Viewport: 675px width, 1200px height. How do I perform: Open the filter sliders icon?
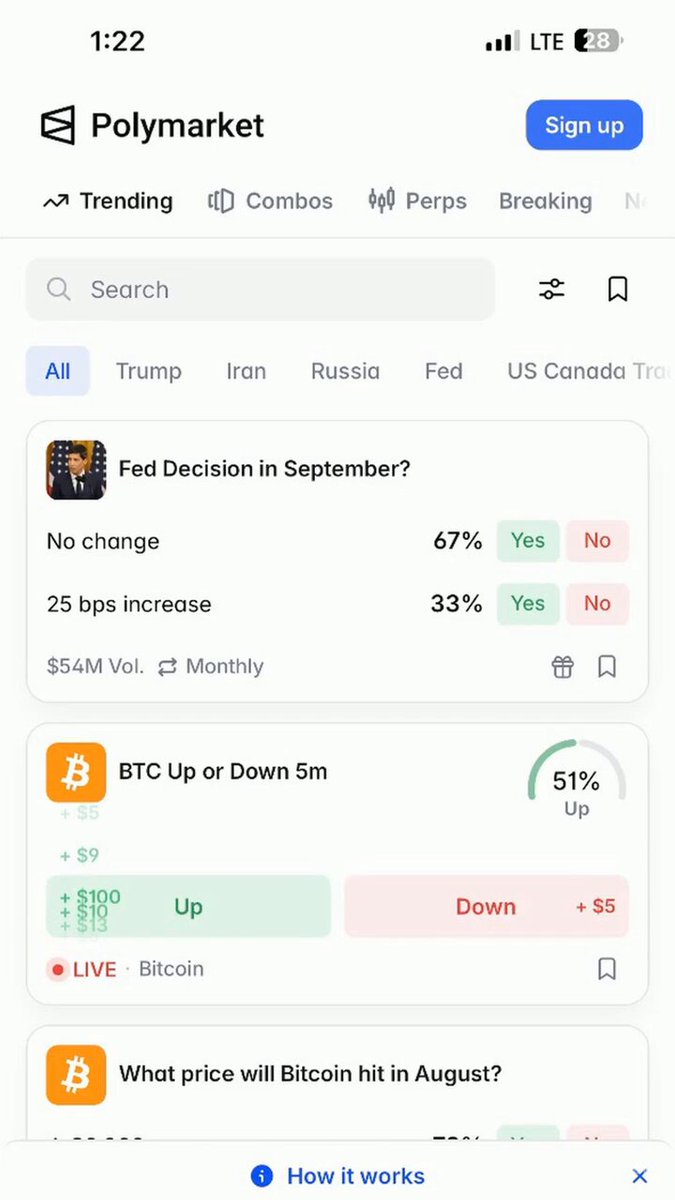click(552, 289)
